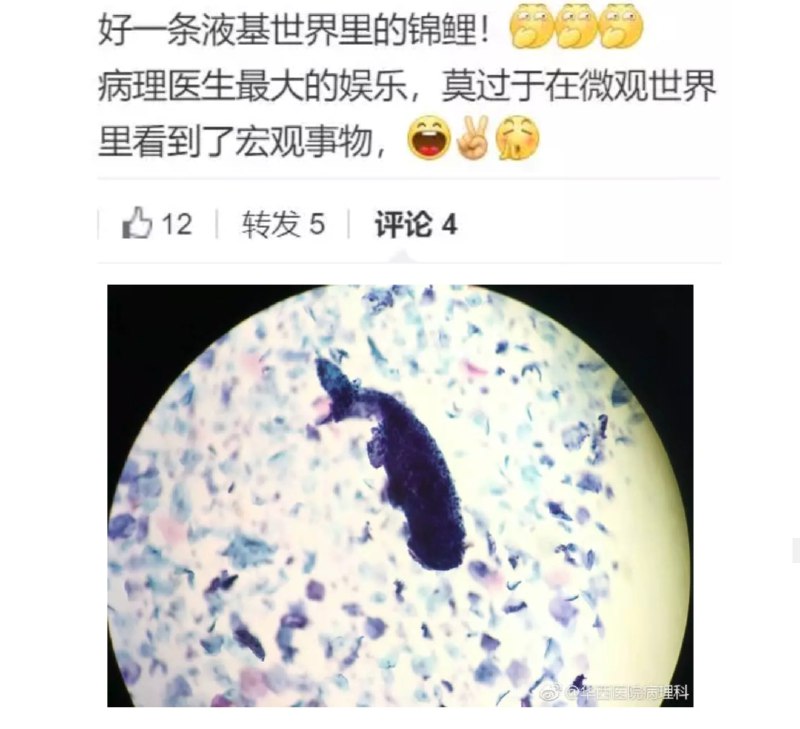Switch to the 评论 4 comments tab
Image resolution: width=800 pixels, height=729 pixels.
(415, 224)
